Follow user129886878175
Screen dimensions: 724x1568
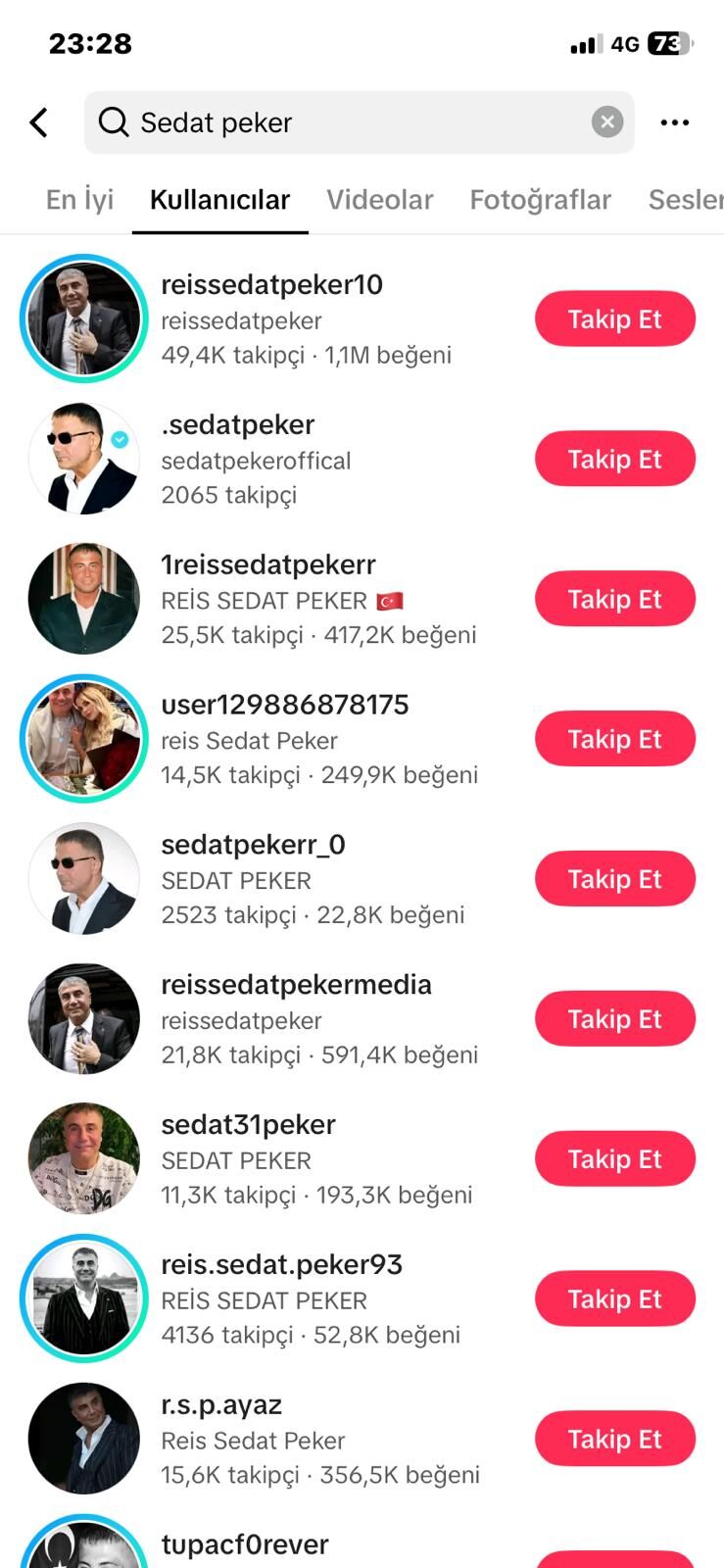tap(614, 740)
